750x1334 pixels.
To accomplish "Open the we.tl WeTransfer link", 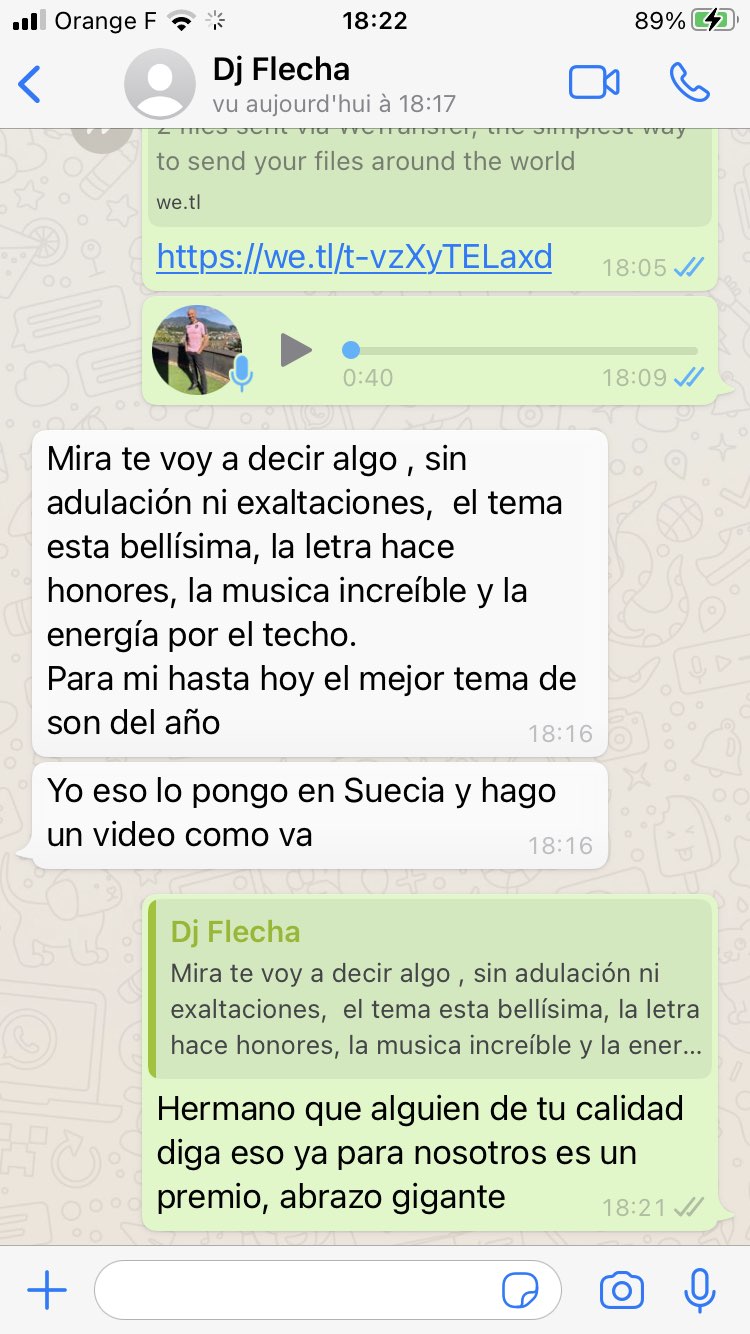I will tap(354, 257).
